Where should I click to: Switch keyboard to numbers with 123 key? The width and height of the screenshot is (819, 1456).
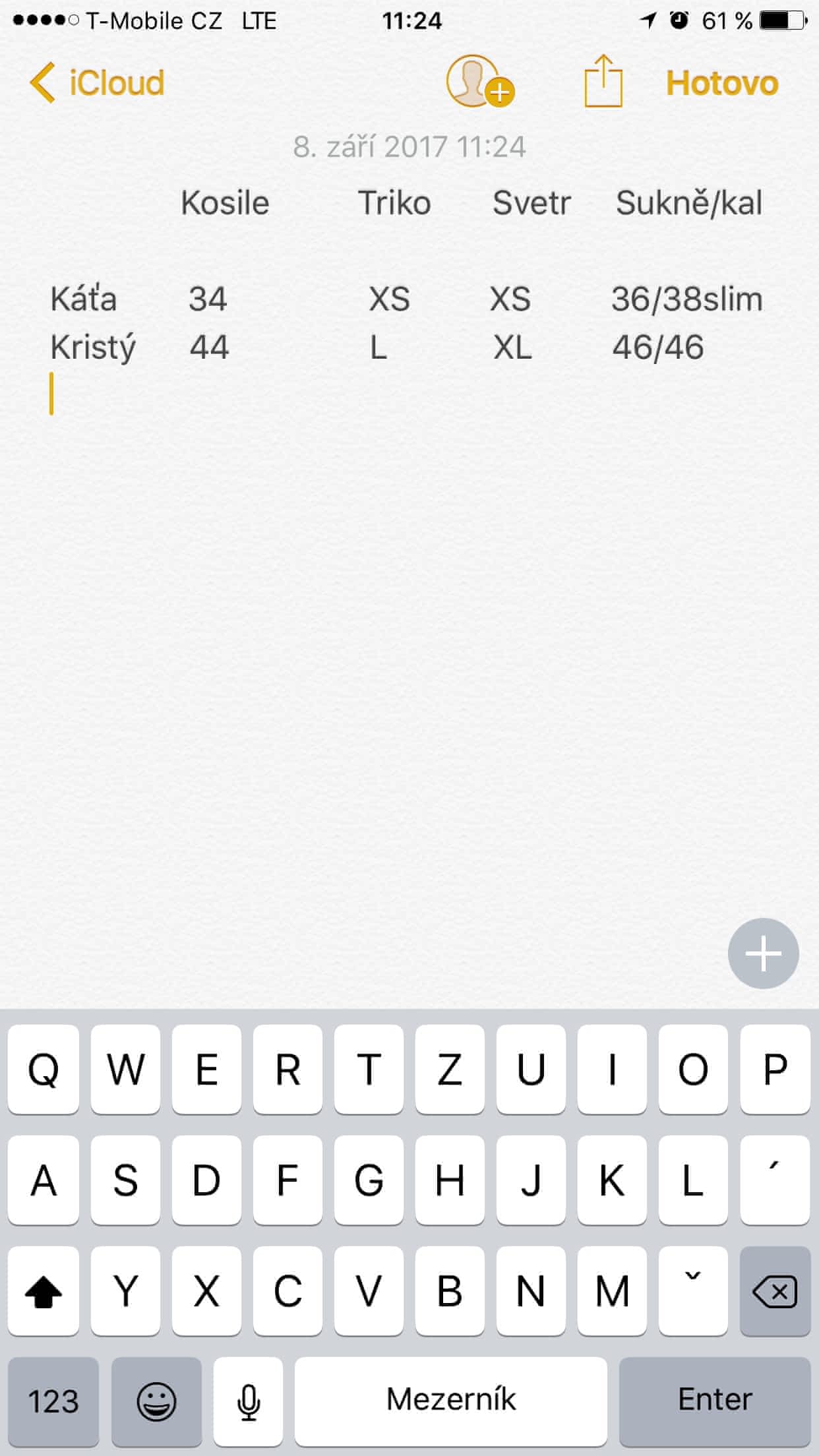(53, 1401)
